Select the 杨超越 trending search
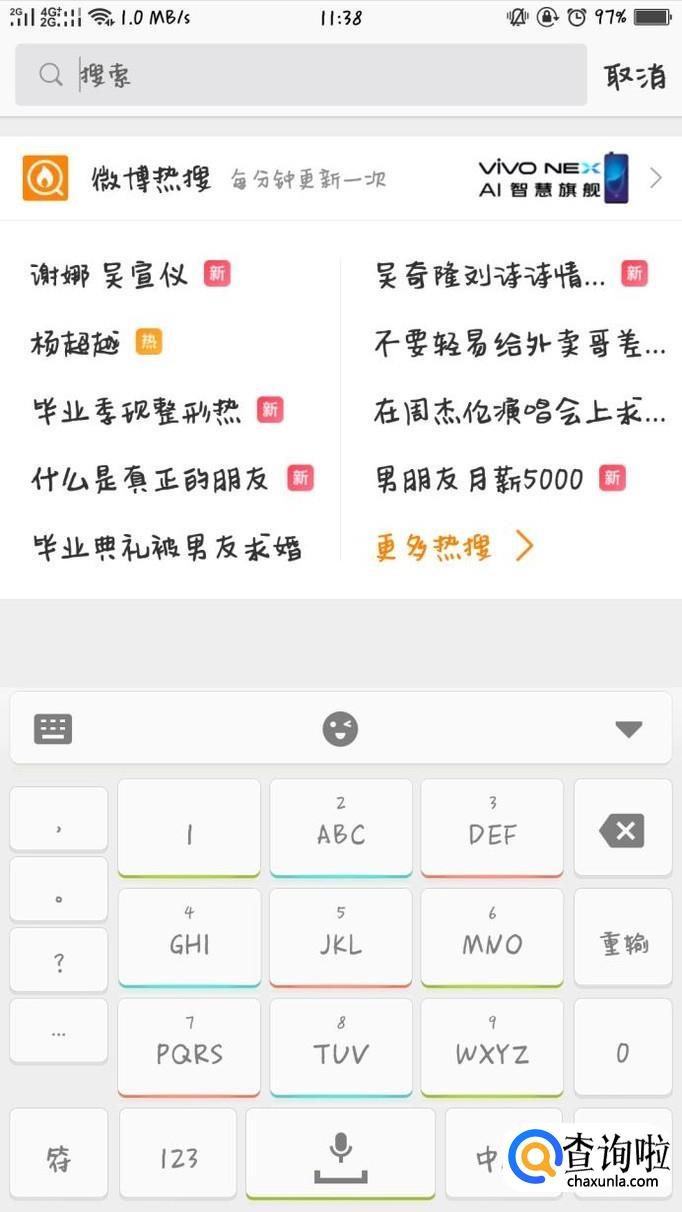This screenshot has width=682, height=1212. pyautogui.click(x=76, y=344)
